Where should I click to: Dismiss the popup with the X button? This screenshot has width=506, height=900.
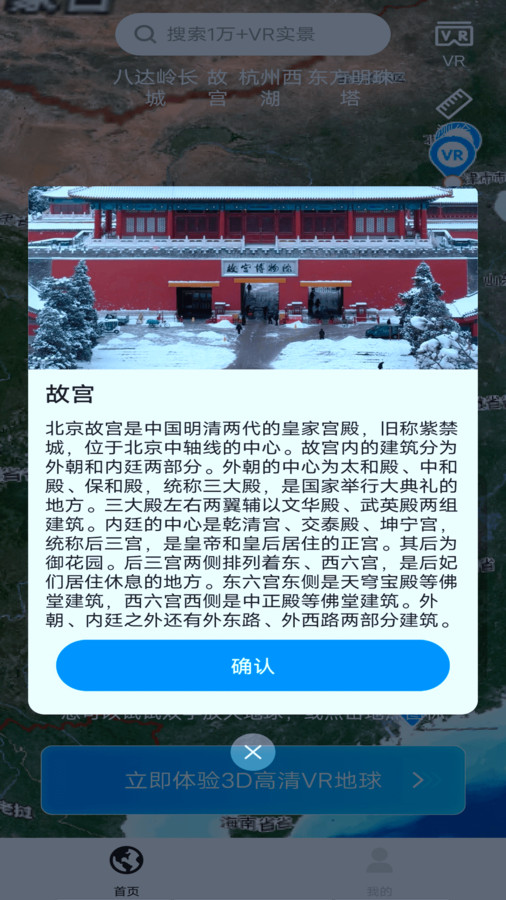[253, 752]
